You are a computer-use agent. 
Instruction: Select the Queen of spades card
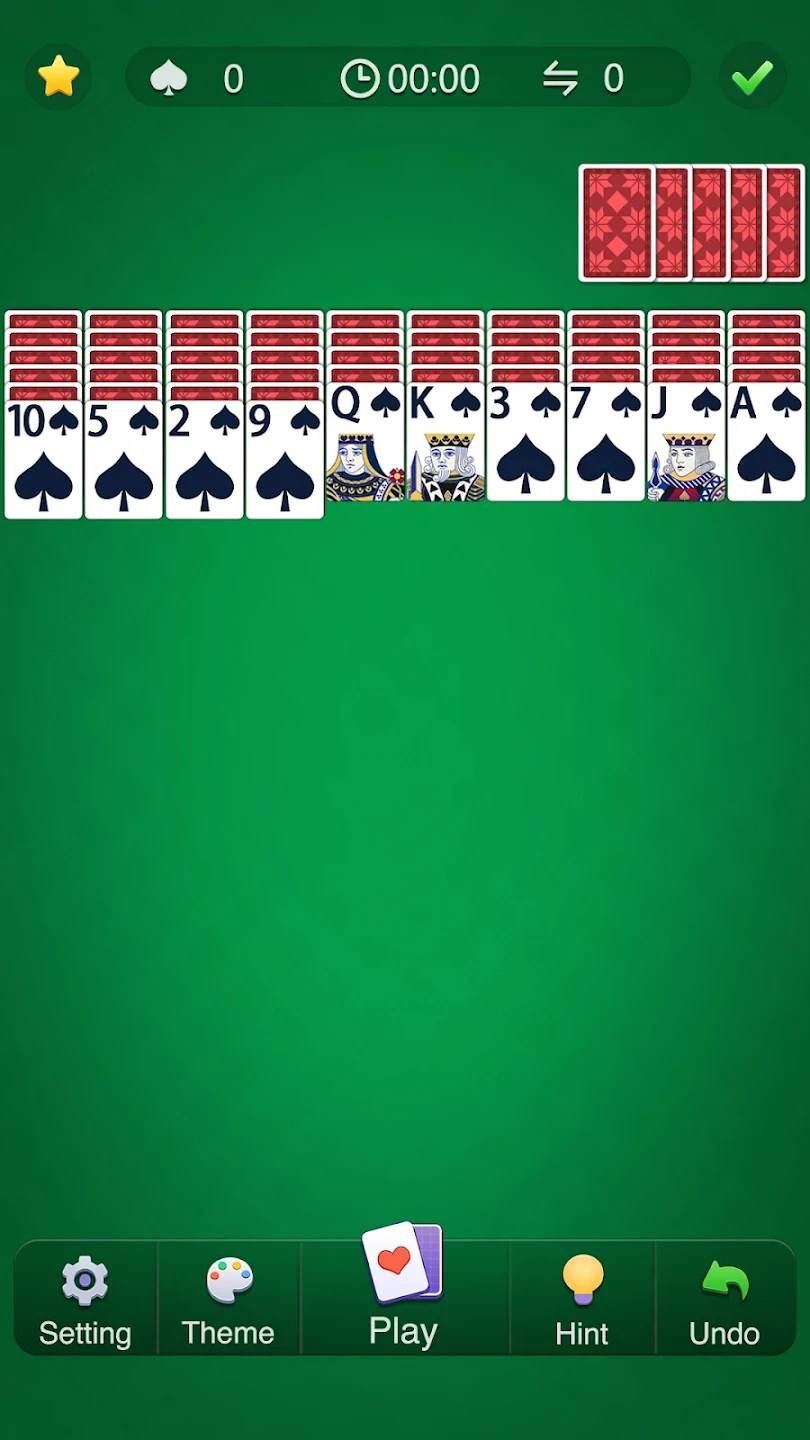(x=365, y=442)
